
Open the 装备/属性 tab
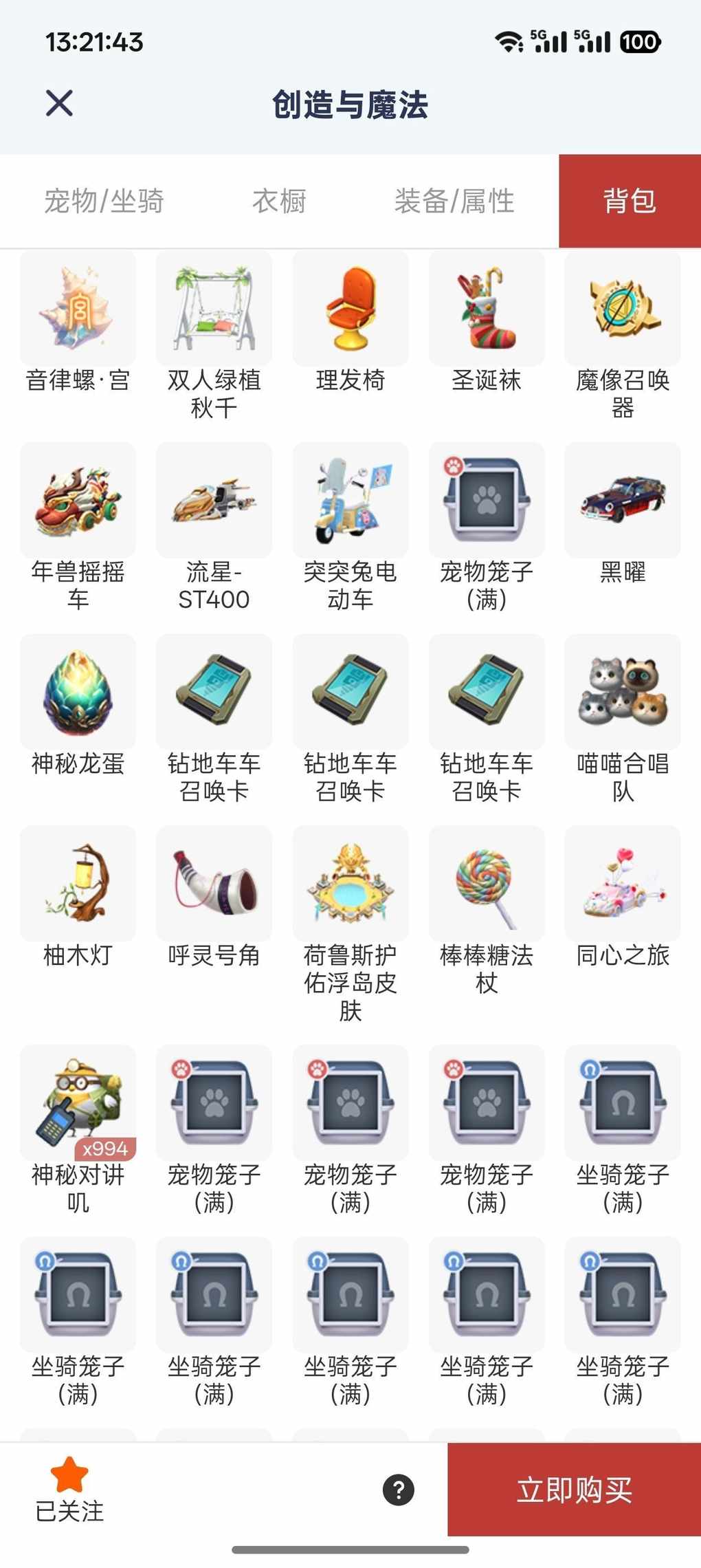tap(454, 202)
